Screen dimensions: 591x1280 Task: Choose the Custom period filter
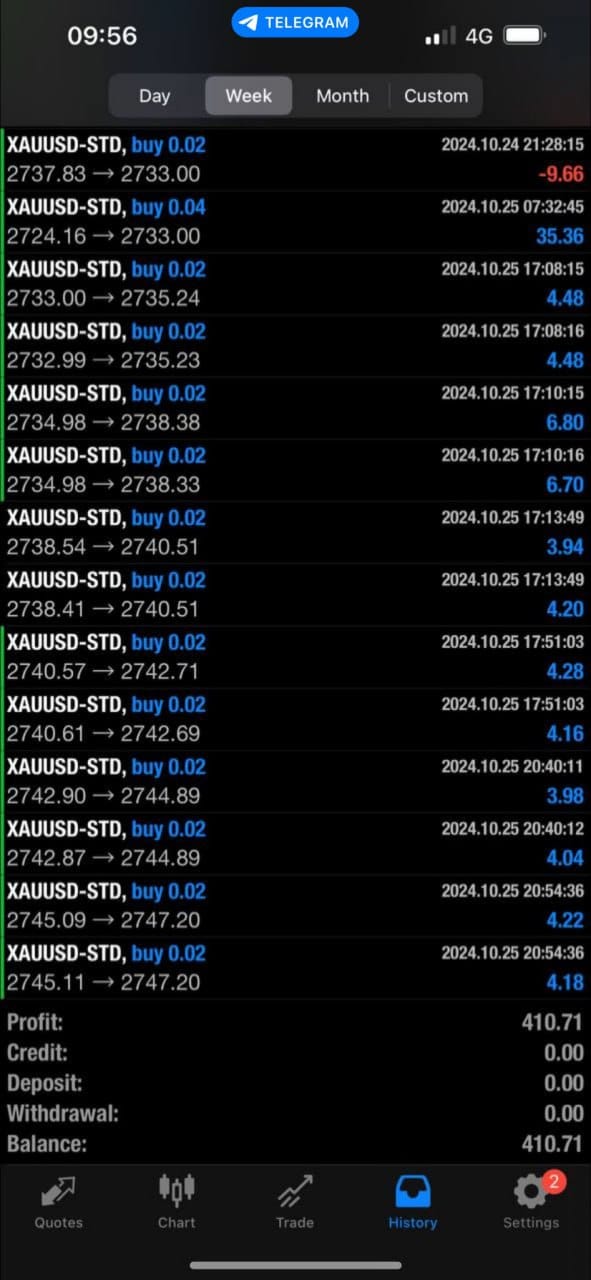tap(436, 96)
